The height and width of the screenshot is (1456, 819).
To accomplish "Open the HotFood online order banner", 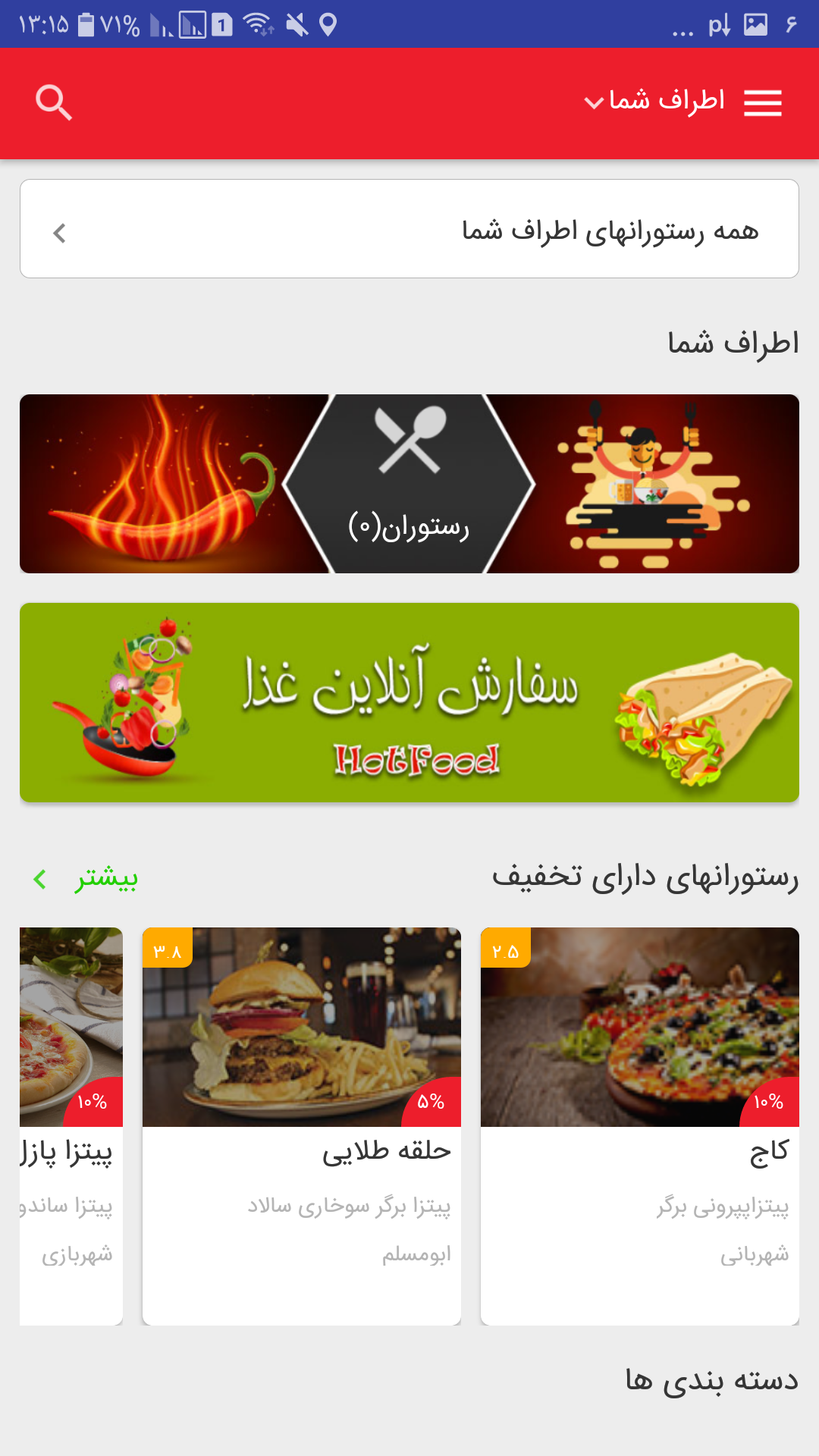I will (x=409, y=702).
